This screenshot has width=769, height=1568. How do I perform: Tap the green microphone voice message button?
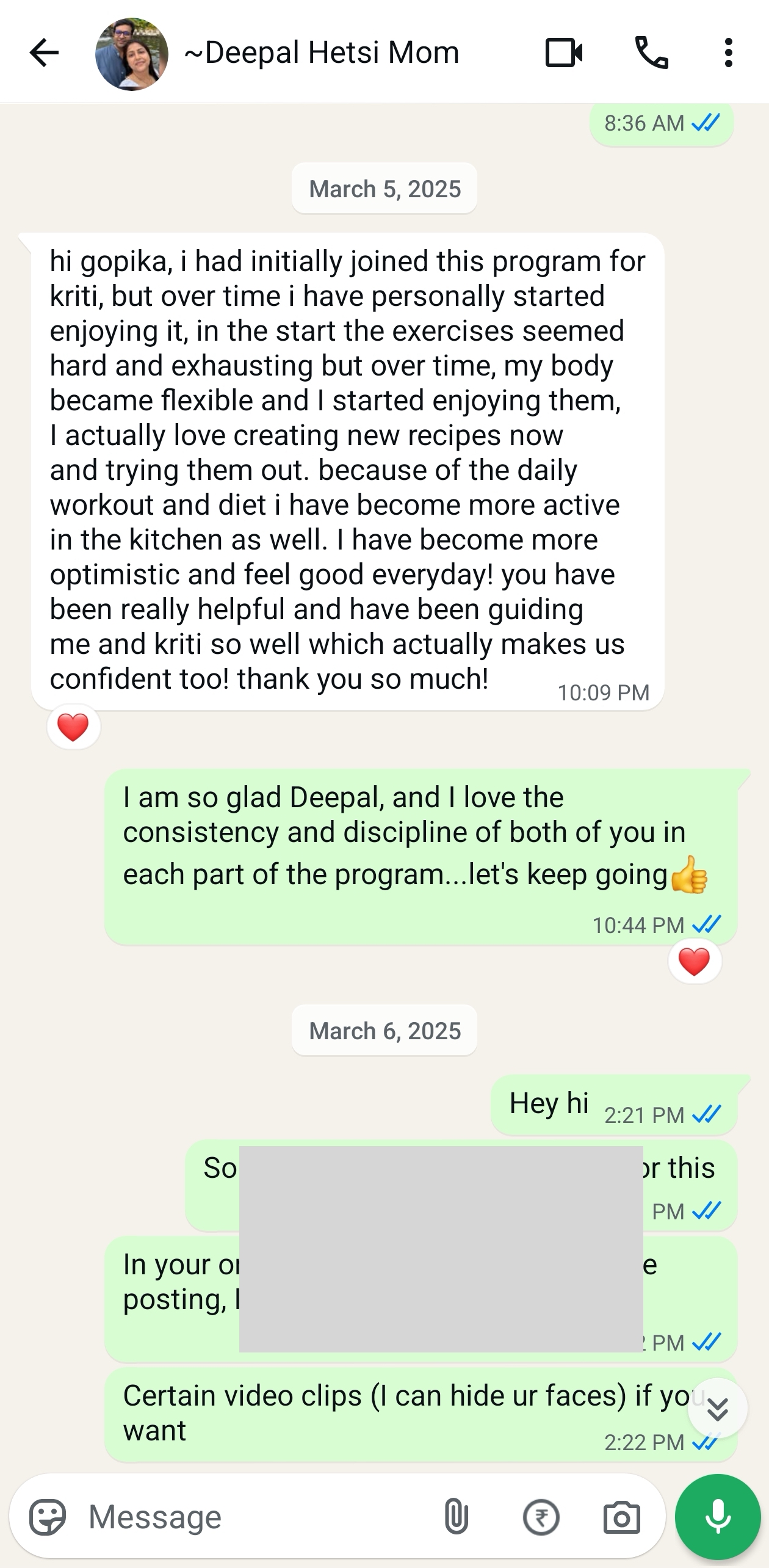tap(718, 1517)
